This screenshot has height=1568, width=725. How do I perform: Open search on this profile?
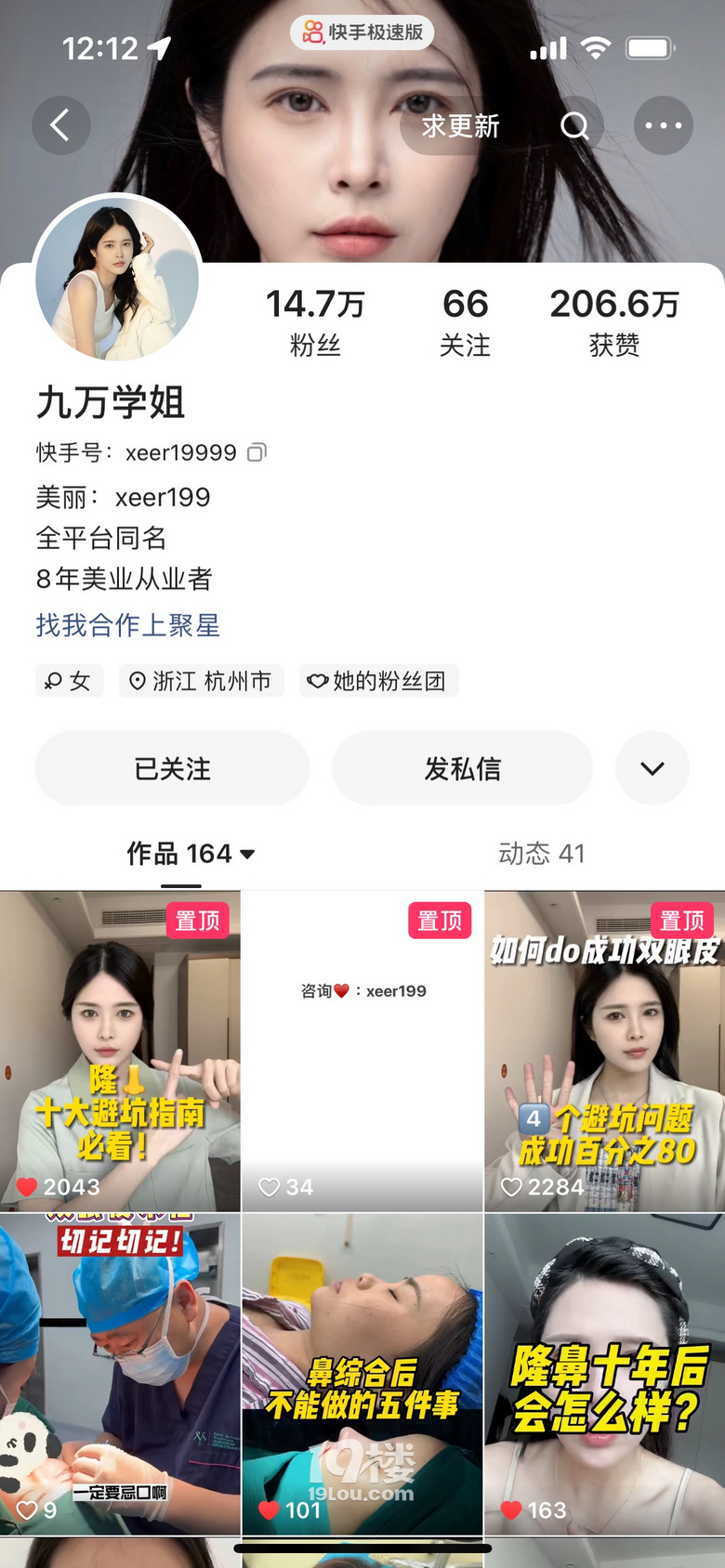574,125
